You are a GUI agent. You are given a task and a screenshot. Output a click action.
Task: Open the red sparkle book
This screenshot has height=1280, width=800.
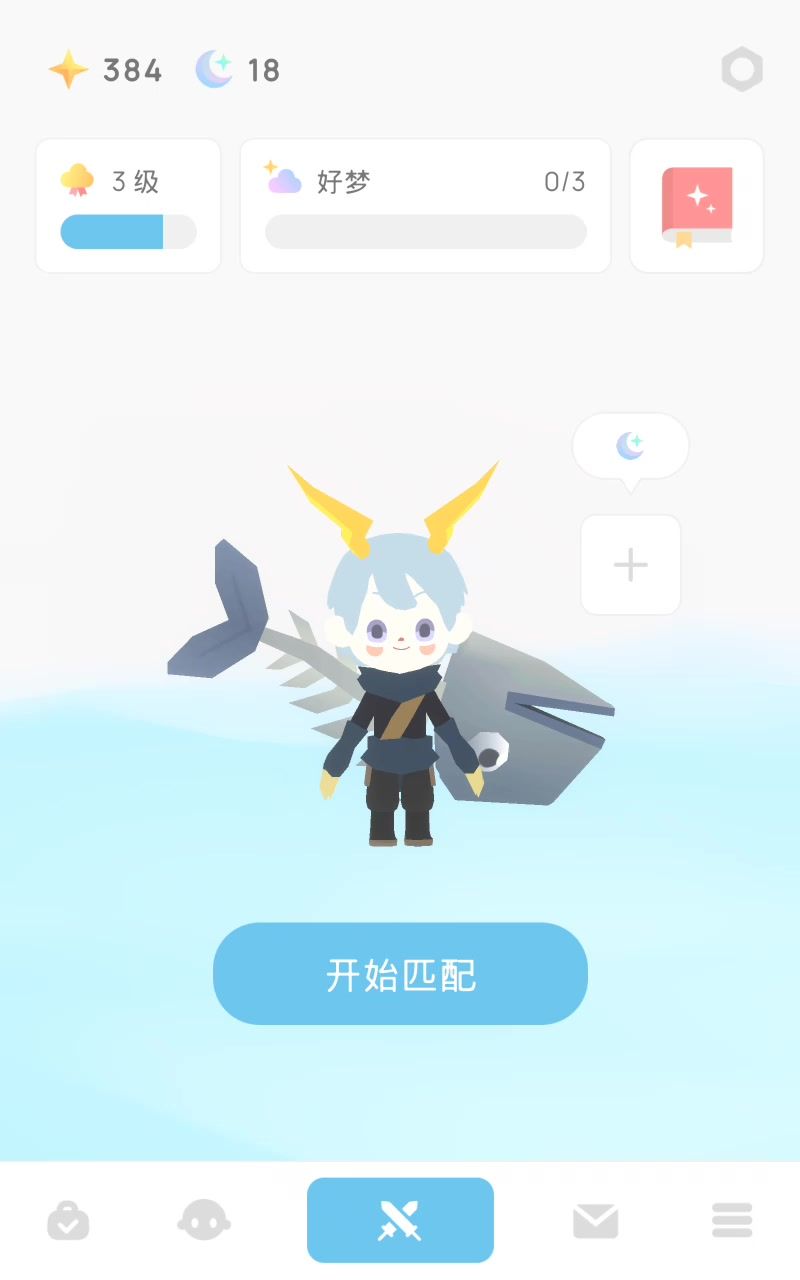coord(697,206)
